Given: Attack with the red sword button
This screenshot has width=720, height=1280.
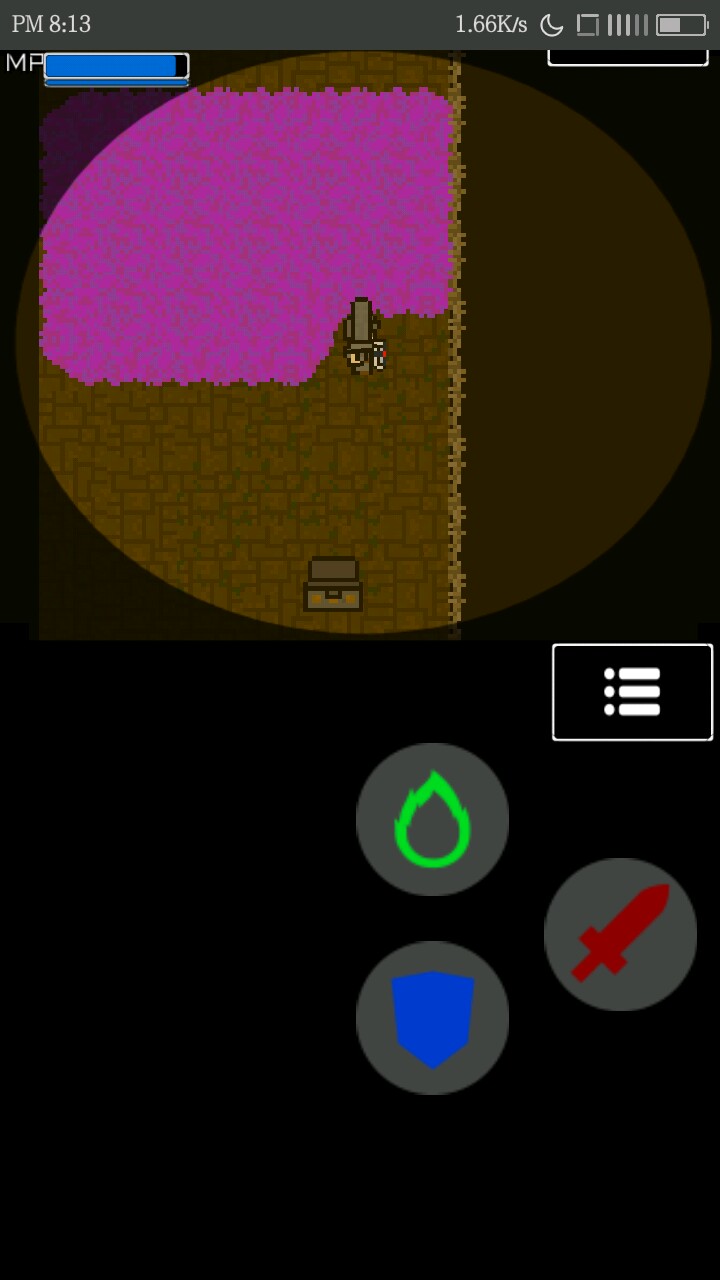Looking at the screenshot, I should (620, 934).
